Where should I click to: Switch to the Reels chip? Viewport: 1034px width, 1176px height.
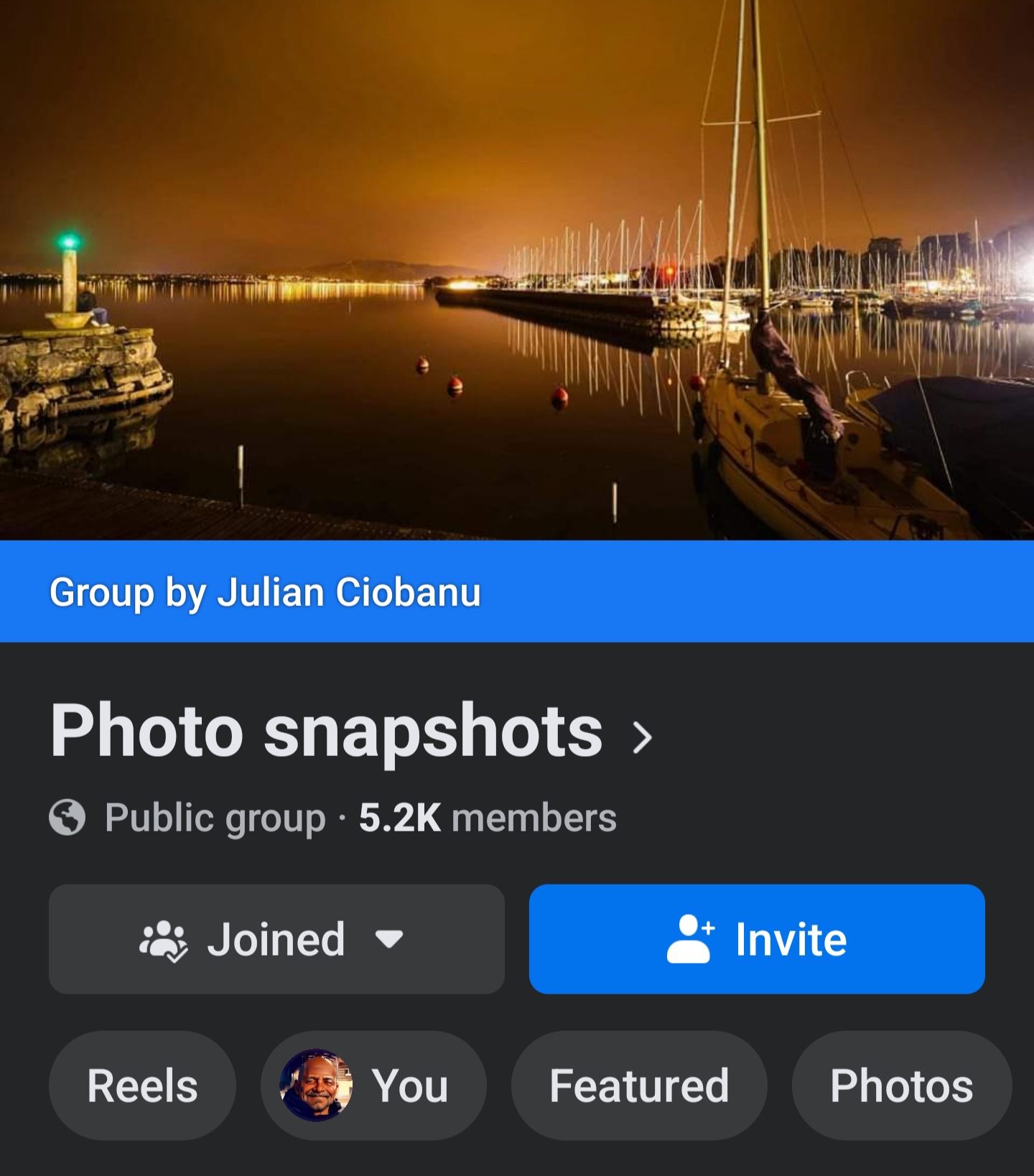142,1086
